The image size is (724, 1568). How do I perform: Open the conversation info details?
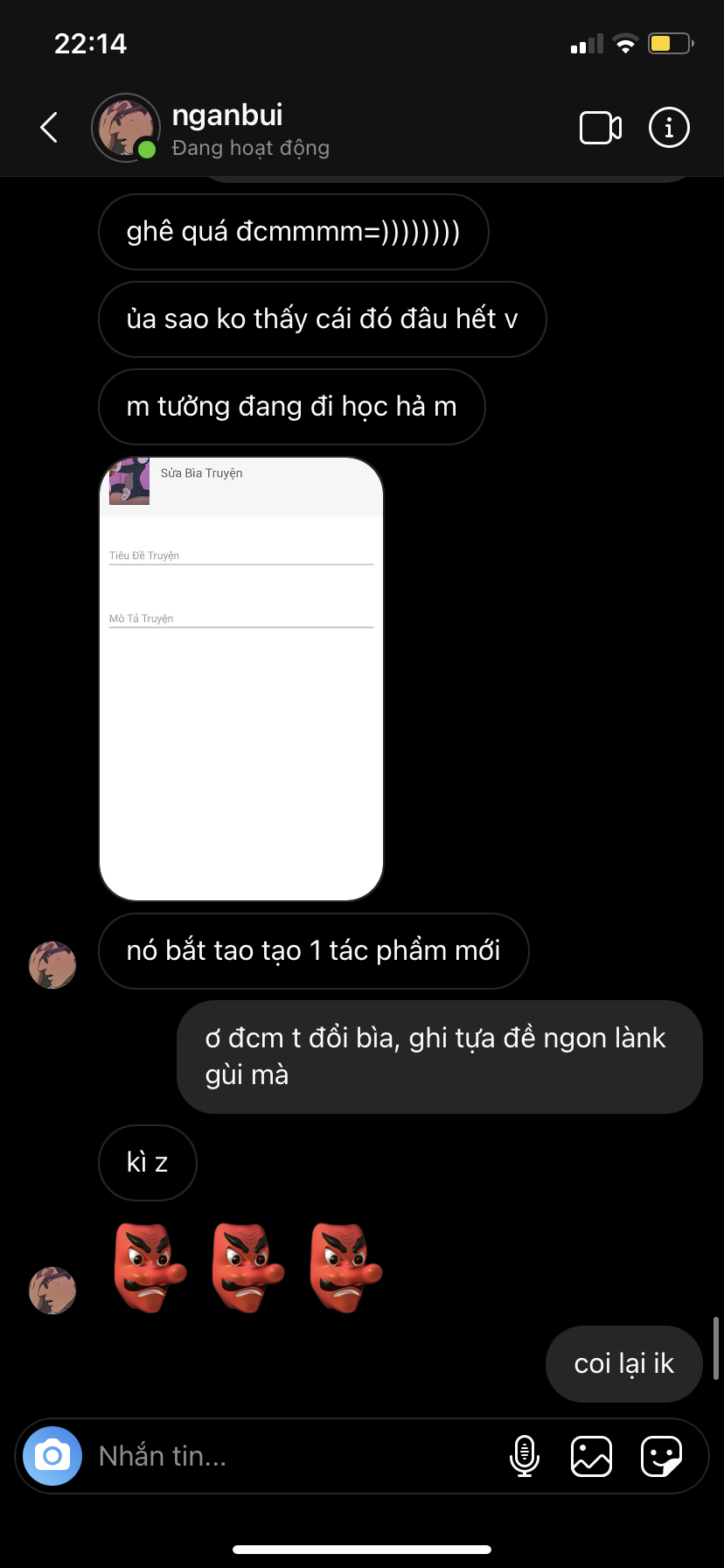coord(669,128)
